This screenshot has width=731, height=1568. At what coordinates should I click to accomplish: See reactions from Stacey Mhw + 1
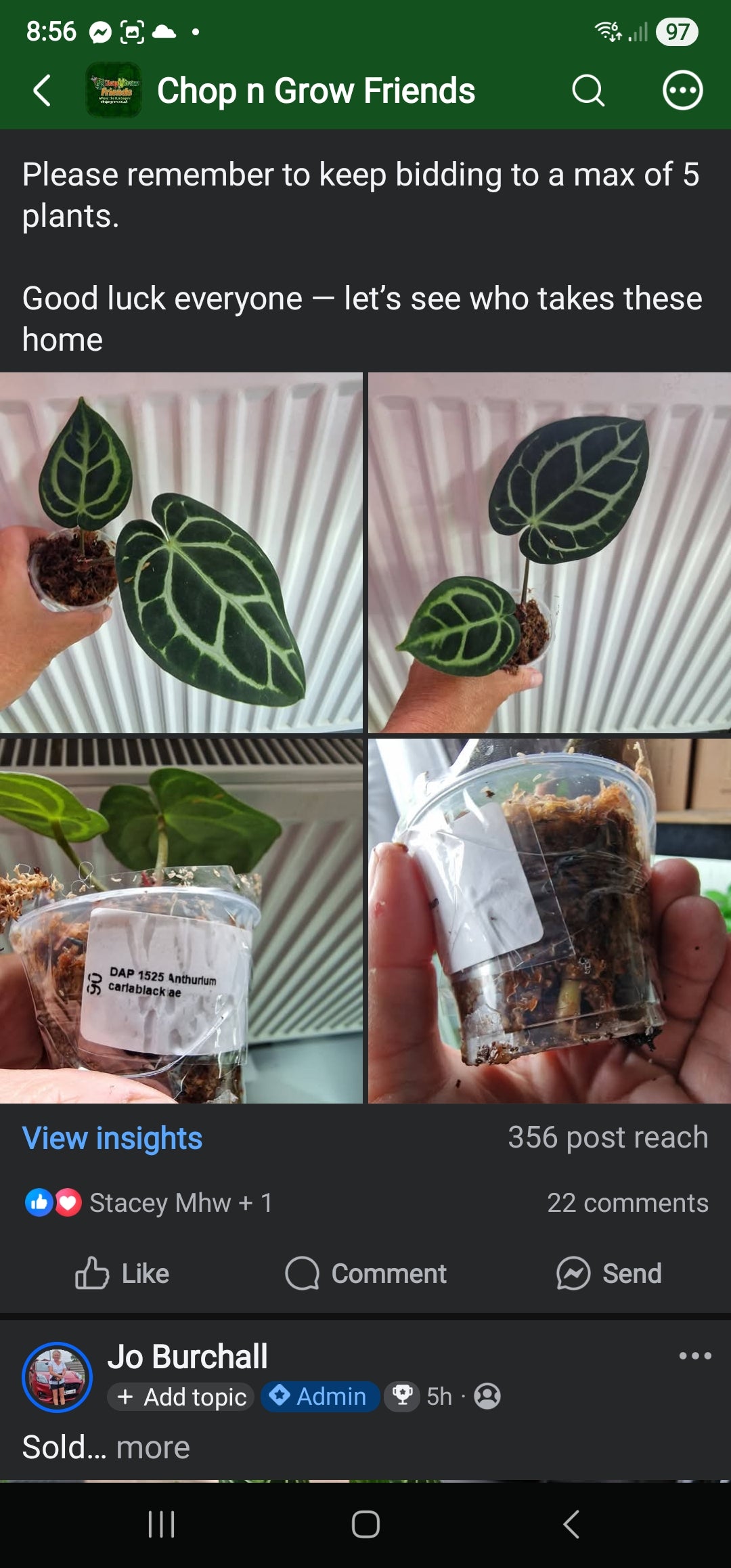148,1203
